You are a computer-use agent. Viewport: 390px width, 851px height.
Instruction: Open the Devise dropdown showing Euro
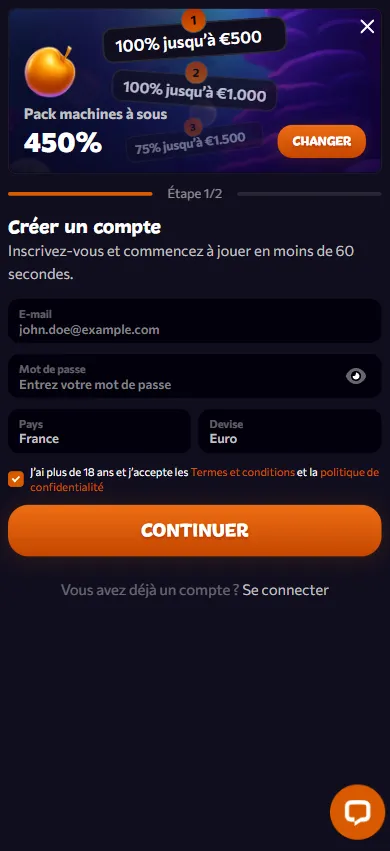pos(290,431)
